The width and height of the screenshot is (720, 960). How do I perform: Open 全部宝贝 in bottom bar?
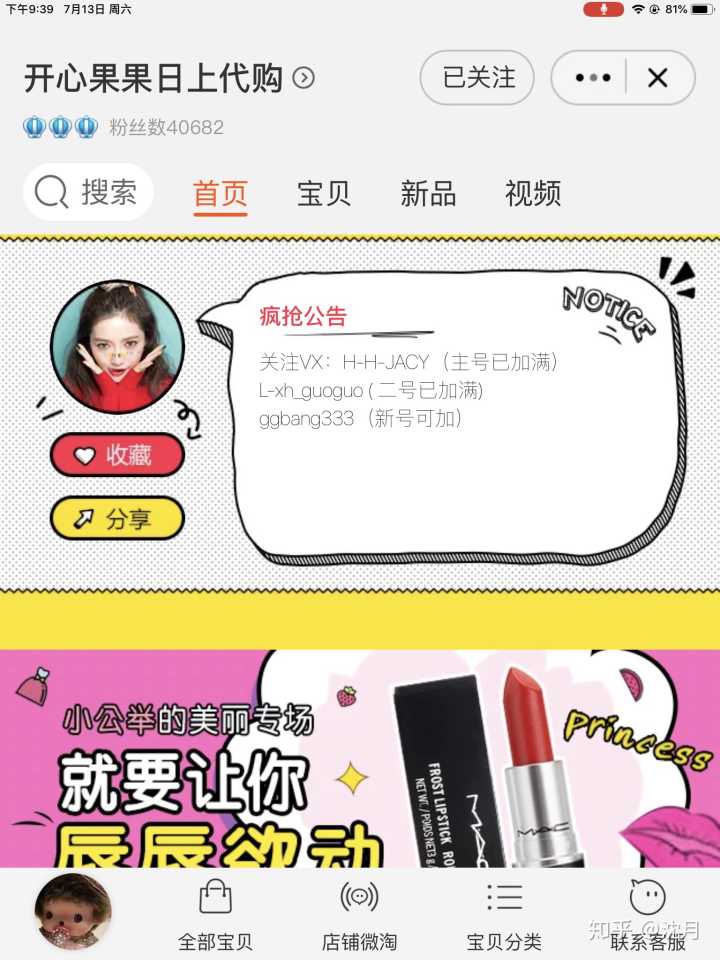[215, 915]
